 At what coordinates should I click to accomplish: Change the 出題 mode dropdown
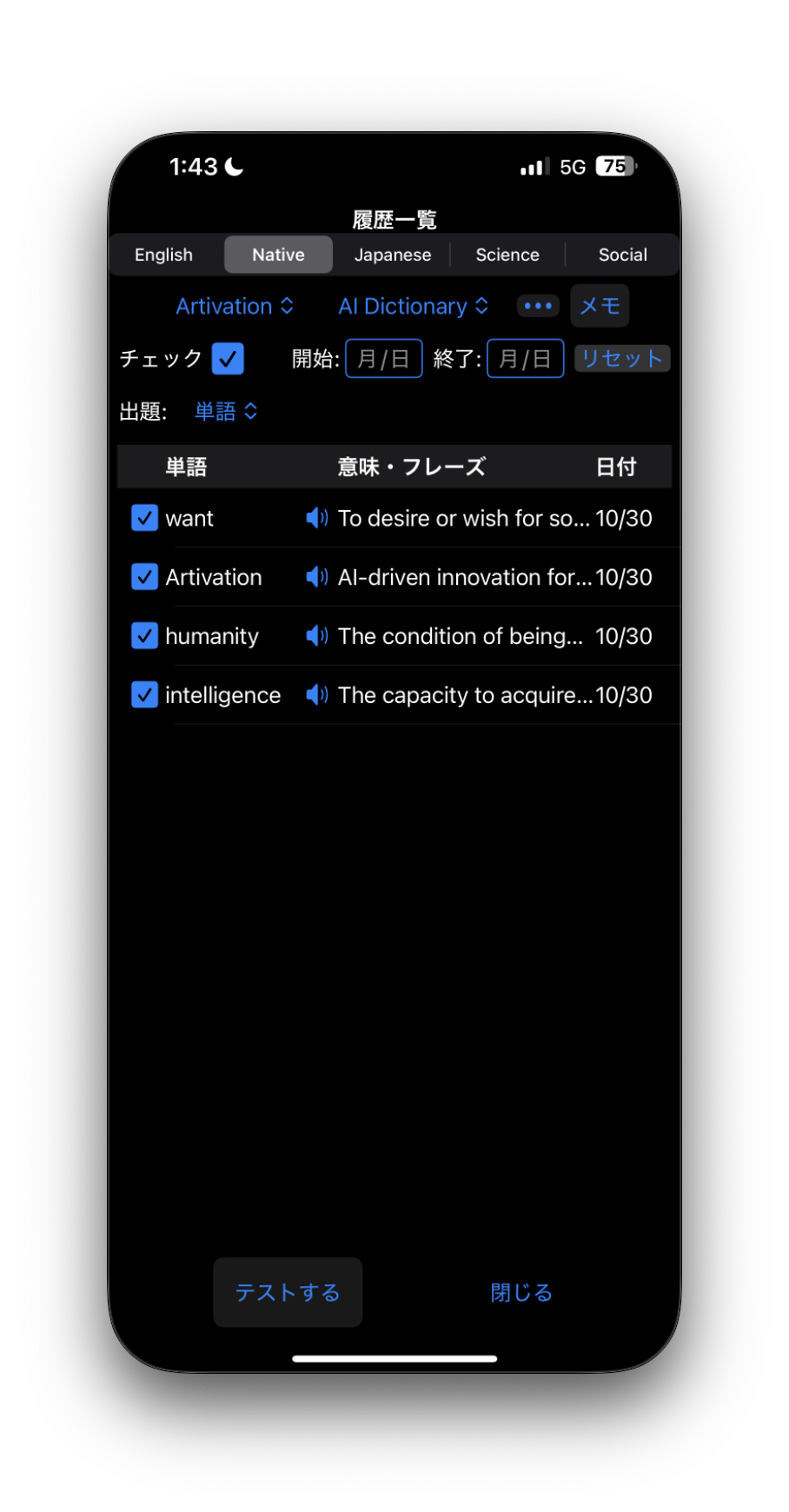coord(226,411)
